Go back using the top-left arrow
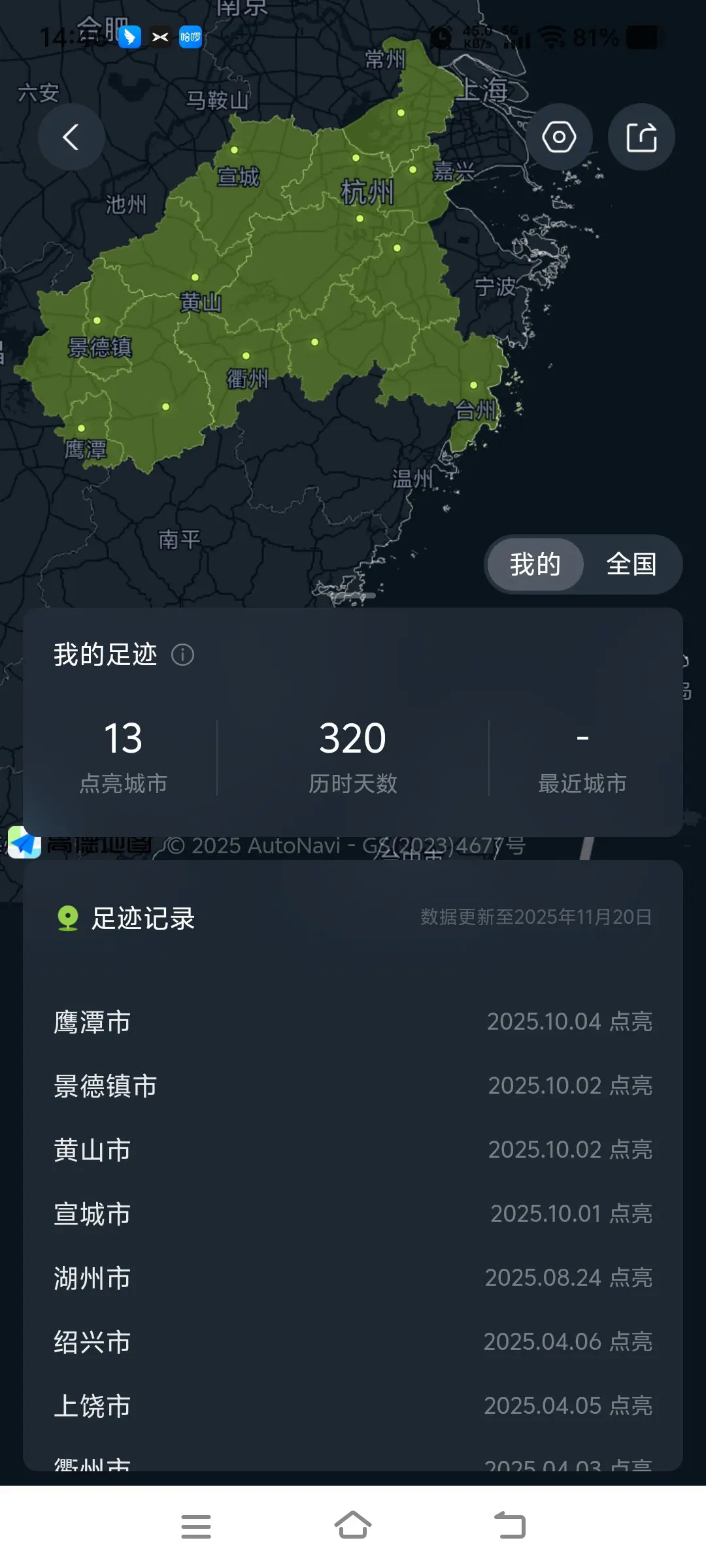This screenshot has height=1568, width=706. pos(71,137)
